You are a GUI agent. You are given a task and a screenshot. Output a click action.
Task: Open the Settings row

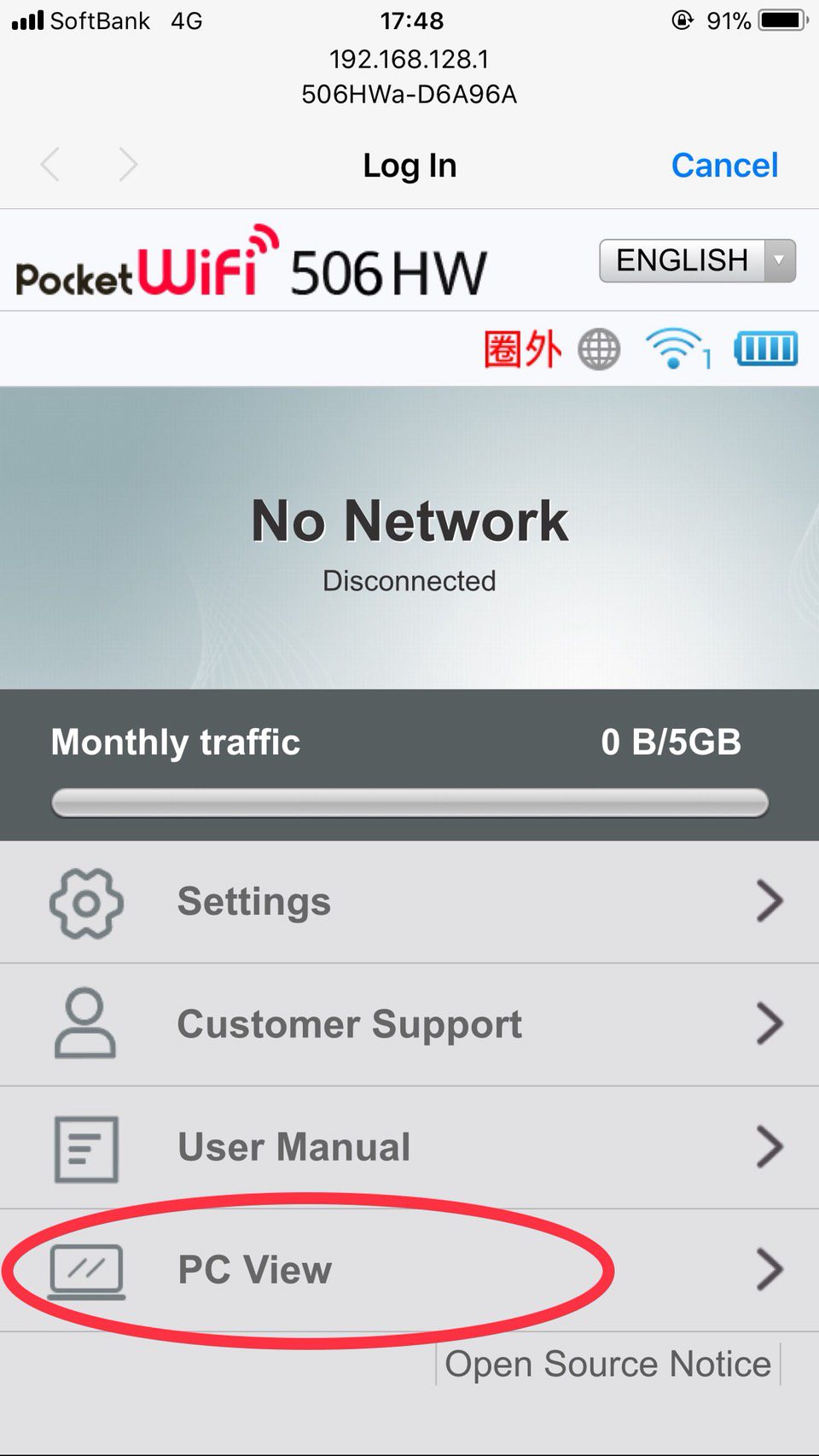409,902
